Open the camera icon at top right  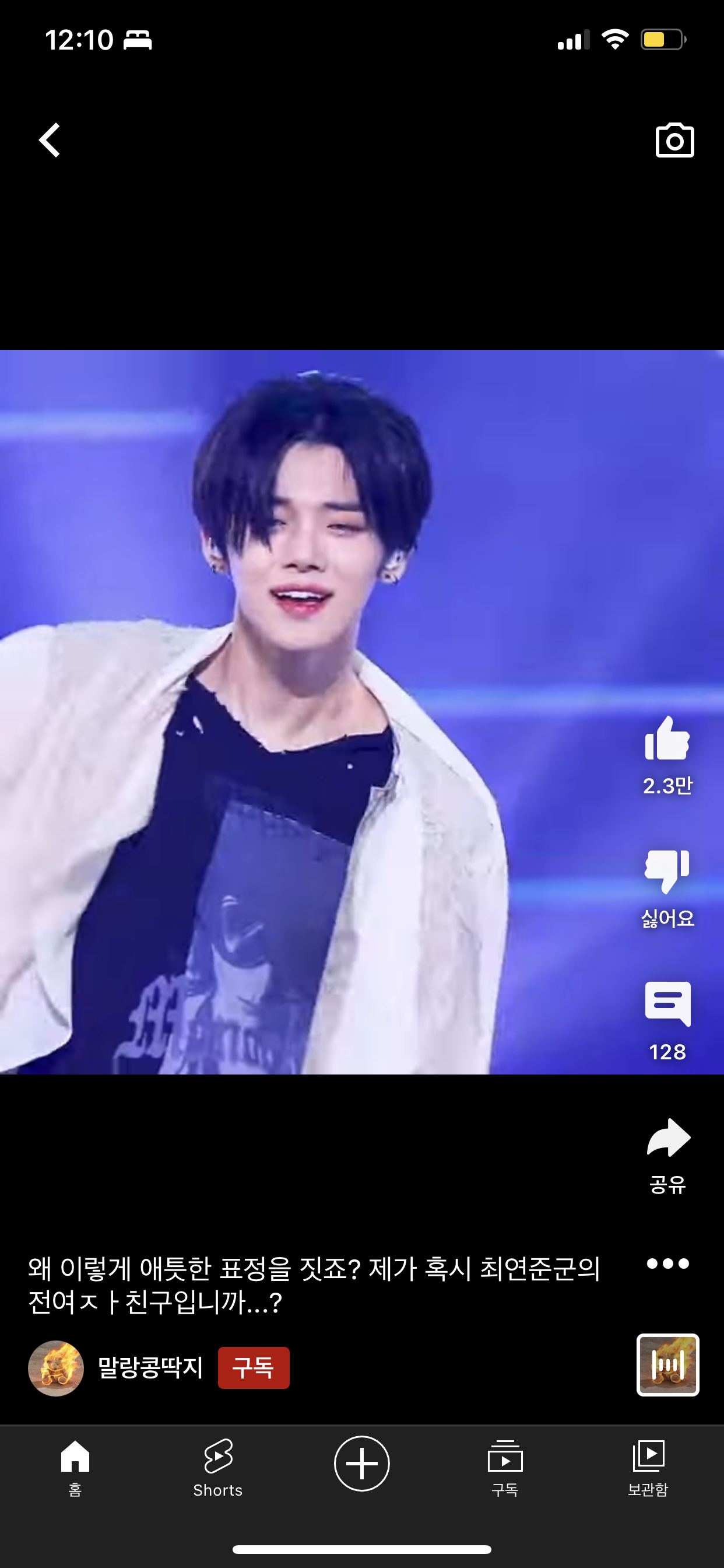[674, 141]
